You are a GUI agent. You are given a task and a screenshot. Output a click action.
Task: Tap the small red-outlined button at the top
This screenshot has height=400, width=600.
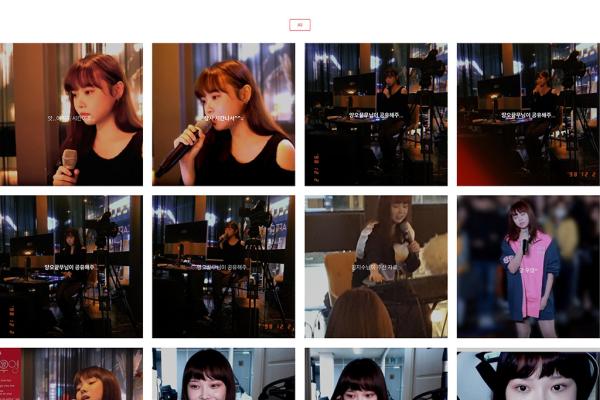click(299, 25)
